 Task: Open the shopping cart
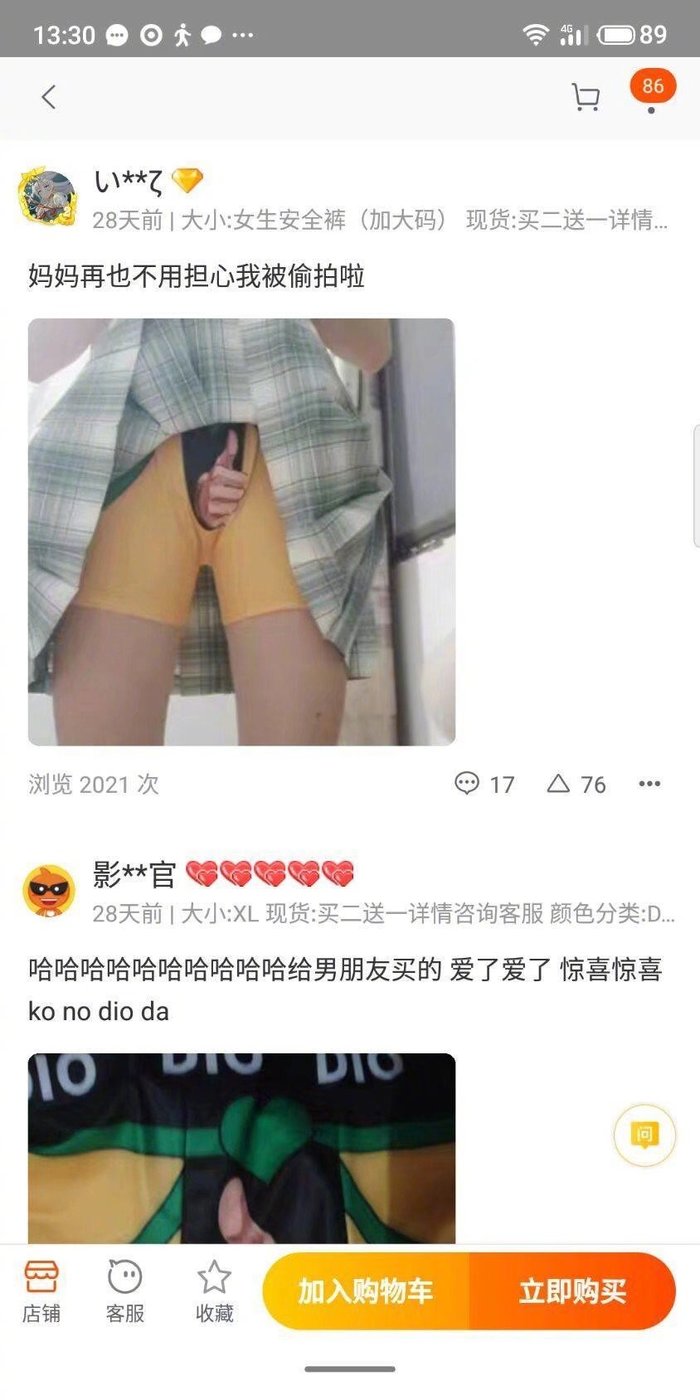pos(585,97)
